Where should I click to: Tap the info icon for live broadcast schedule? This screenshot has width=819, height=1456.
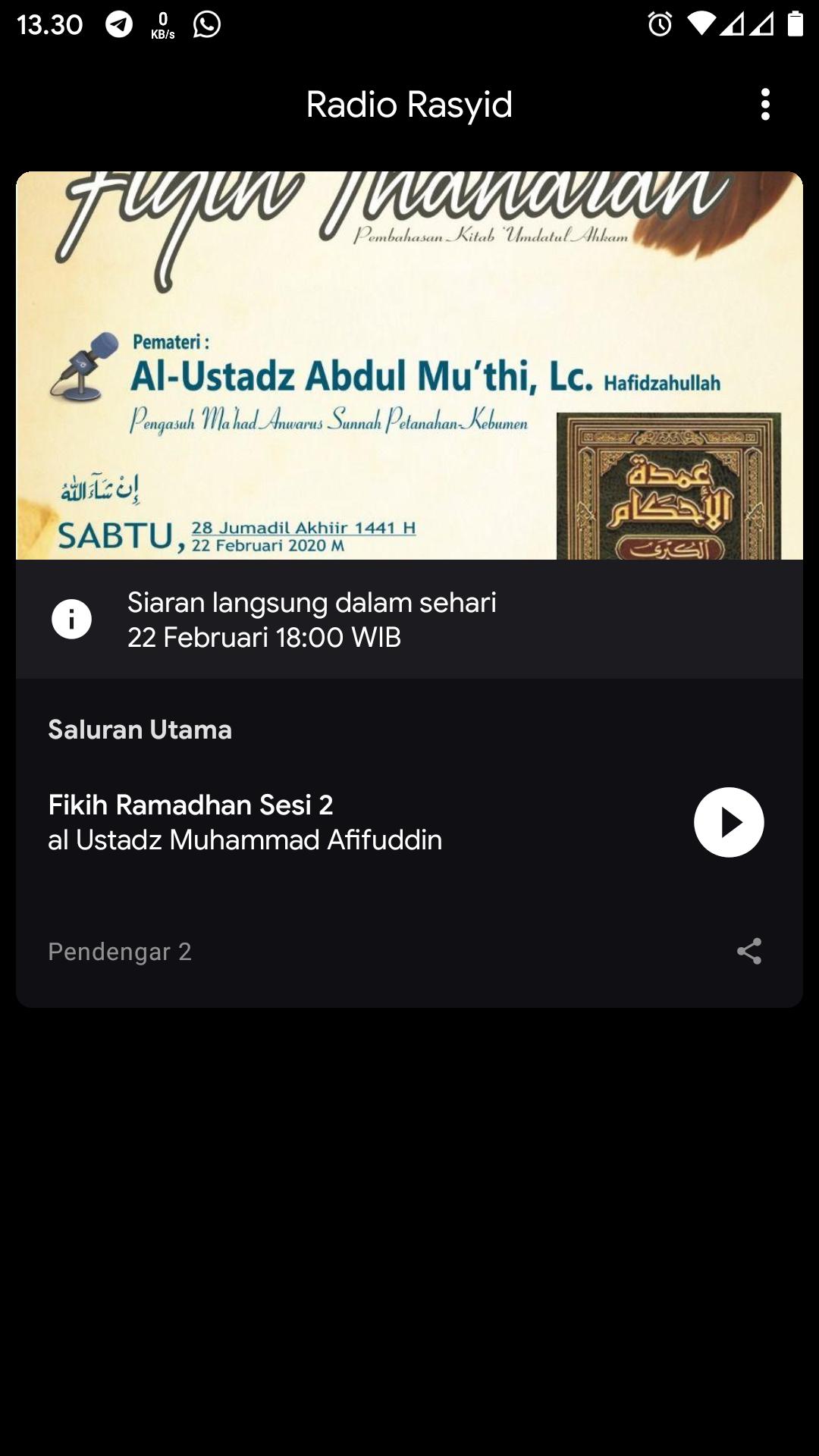click(72, 619)
